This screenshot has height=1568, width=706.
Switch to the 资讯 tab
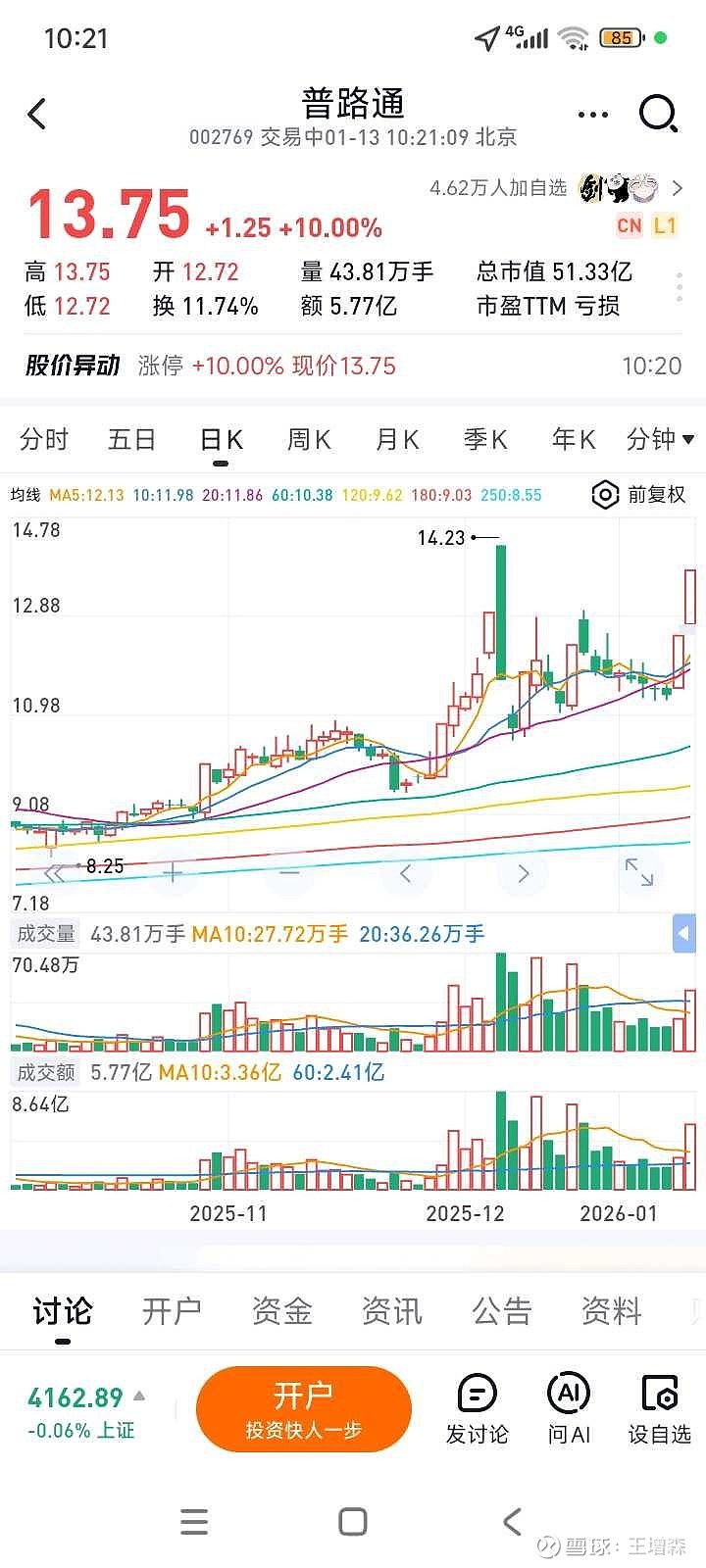391,1311
